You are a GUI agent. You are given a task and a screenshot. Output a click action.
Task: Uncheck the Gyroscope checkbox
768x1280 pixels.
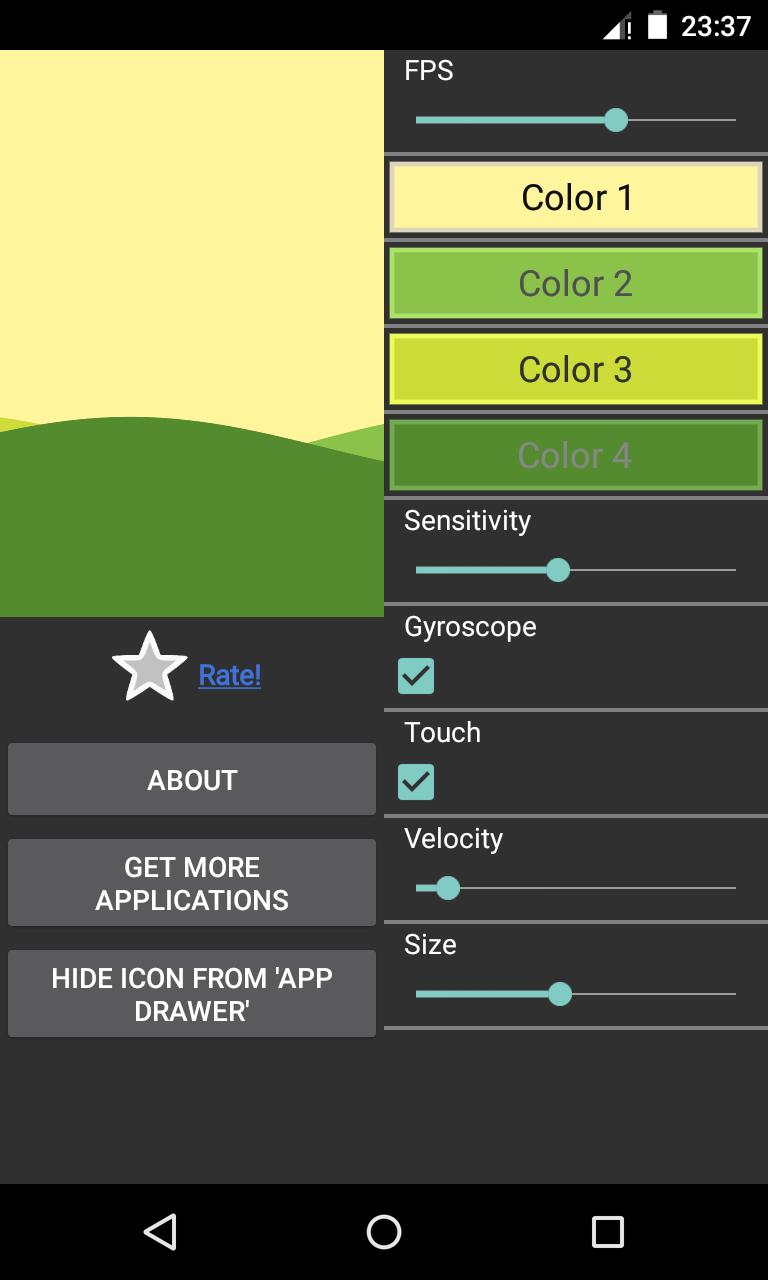(416, 676)
